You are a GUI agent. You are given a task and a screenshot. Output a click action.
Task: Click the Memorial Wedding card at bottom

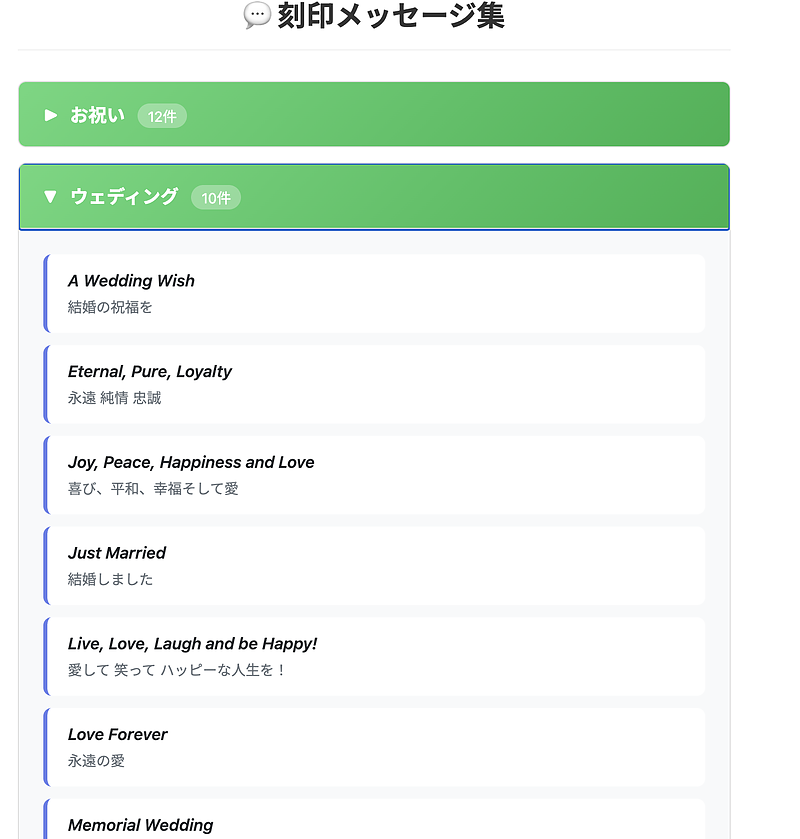[x=375, y=824]
